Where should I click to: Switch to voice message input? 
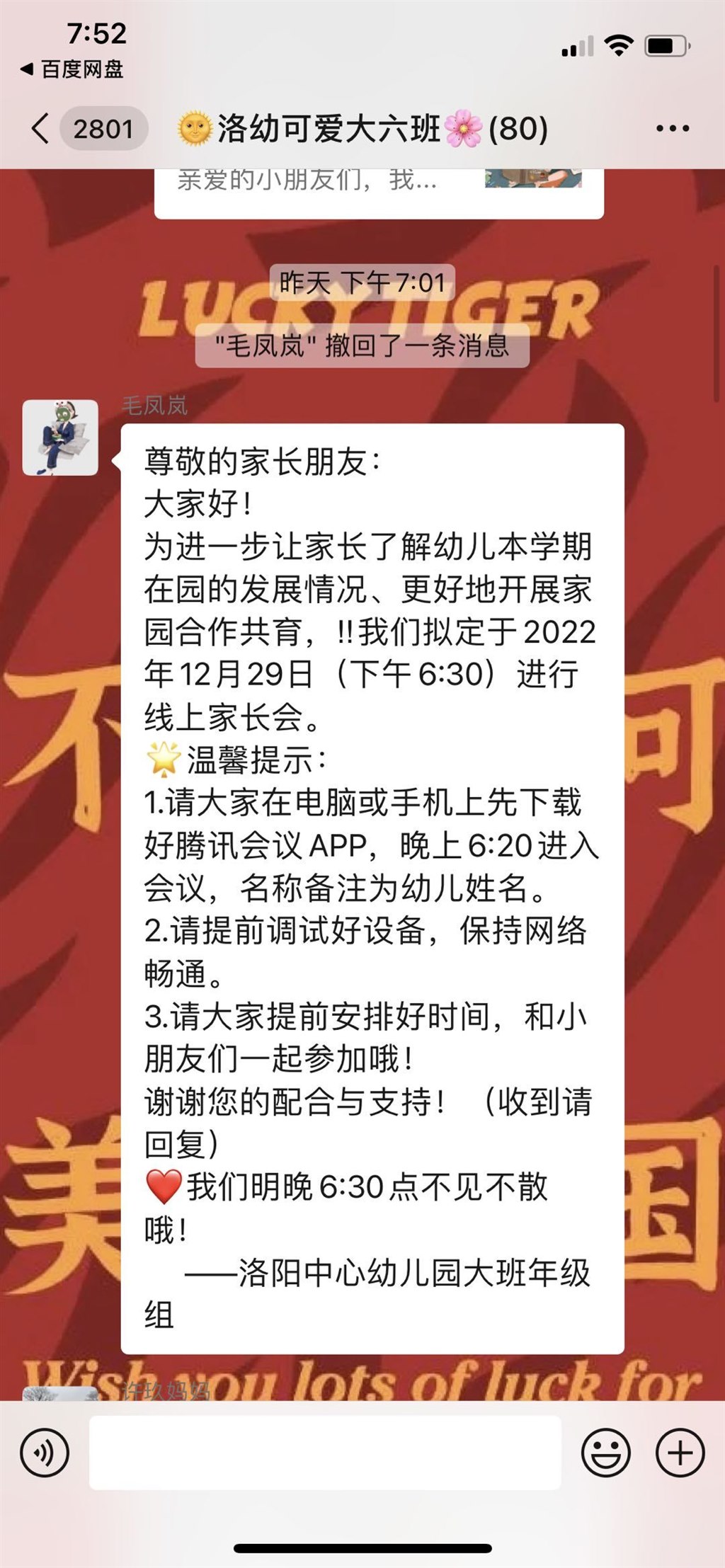point(45,1453)
